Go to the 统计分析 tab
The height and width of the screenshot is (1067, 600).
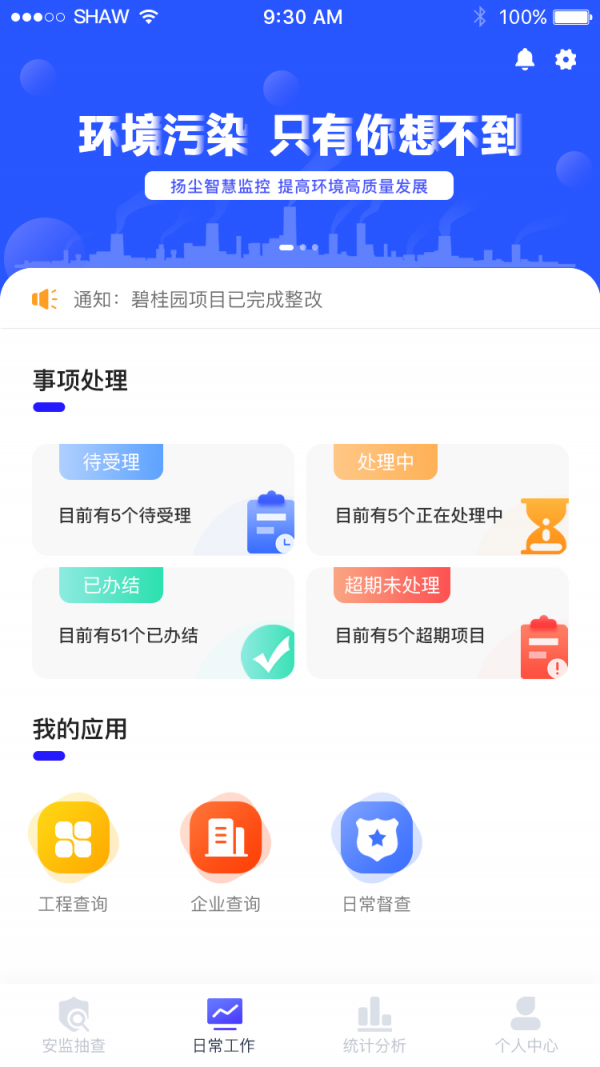(375, 1025)
